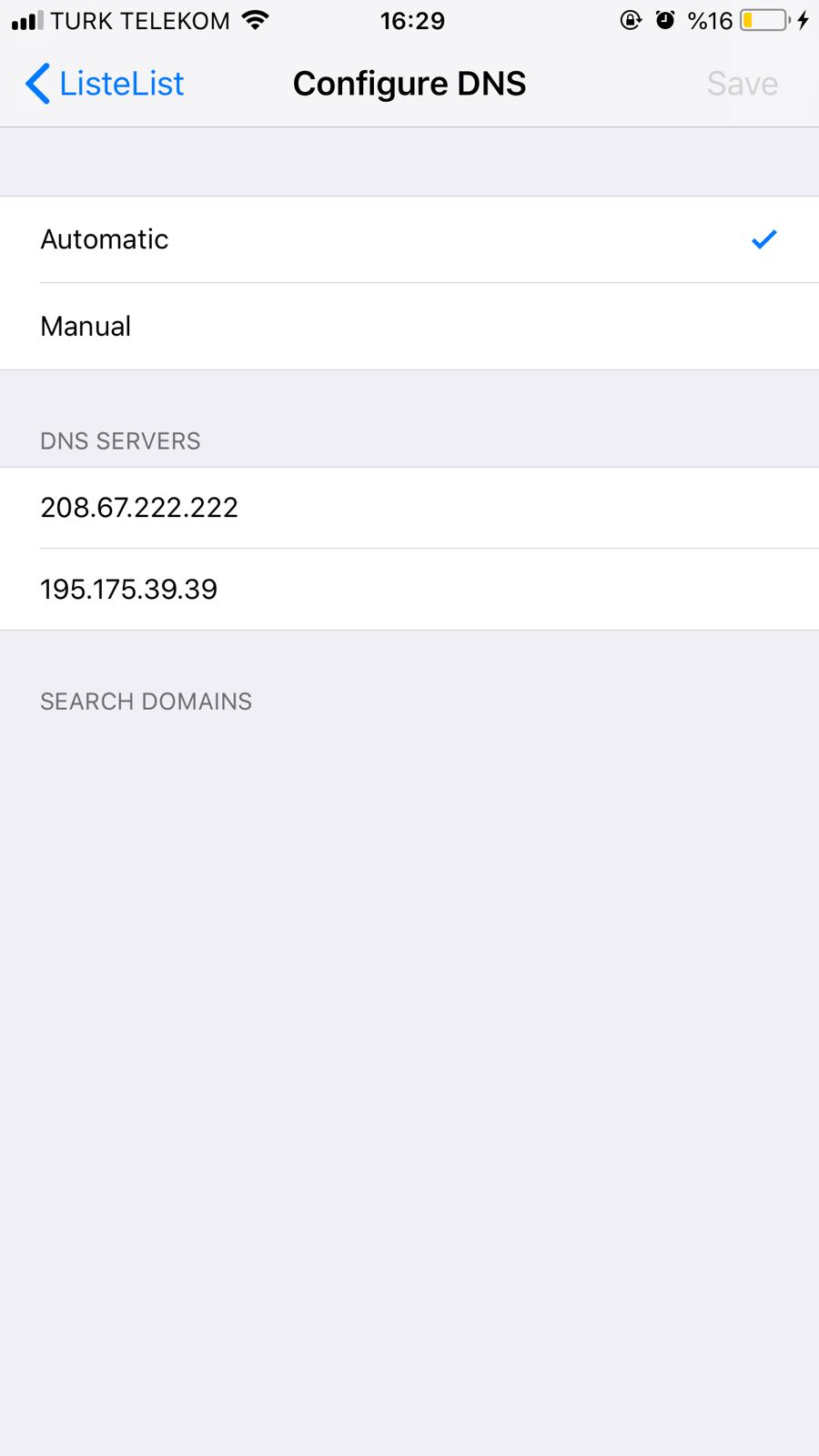Select Manual DNS configuration

[409, 326]
